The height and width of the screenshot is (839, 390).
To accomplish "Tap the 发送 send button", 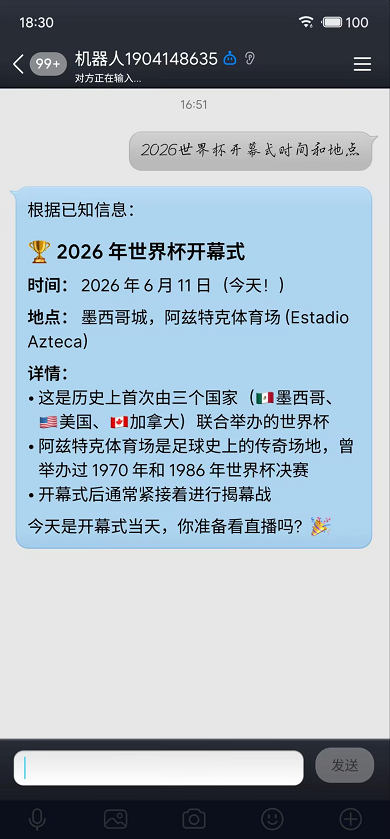I will click(345, 765).
